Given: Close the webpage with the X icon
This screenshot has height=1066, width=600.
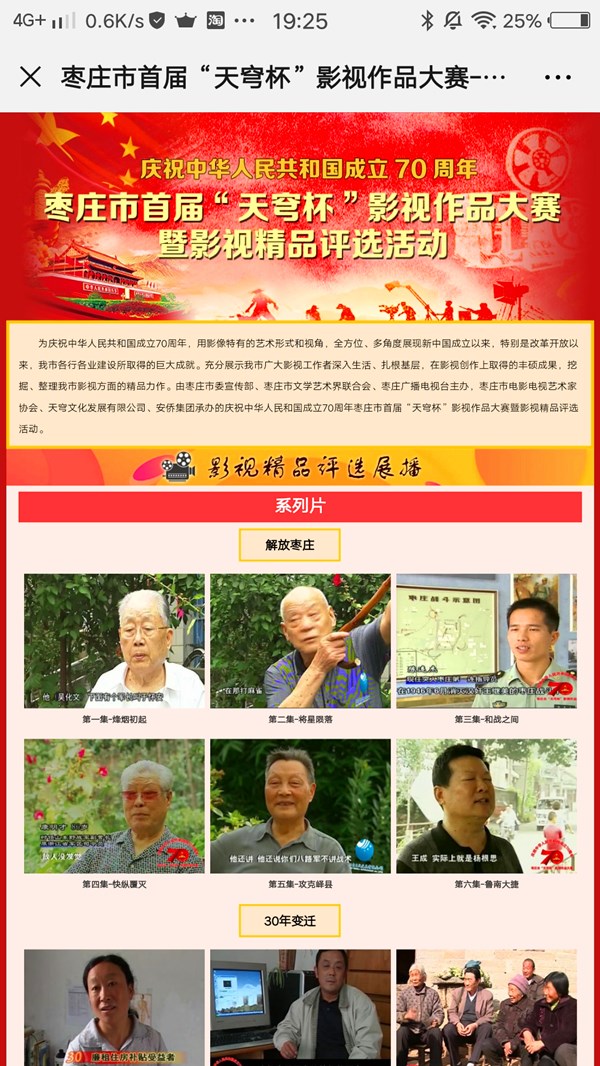Looking at the screenshot, I should [x=30, y=77].
